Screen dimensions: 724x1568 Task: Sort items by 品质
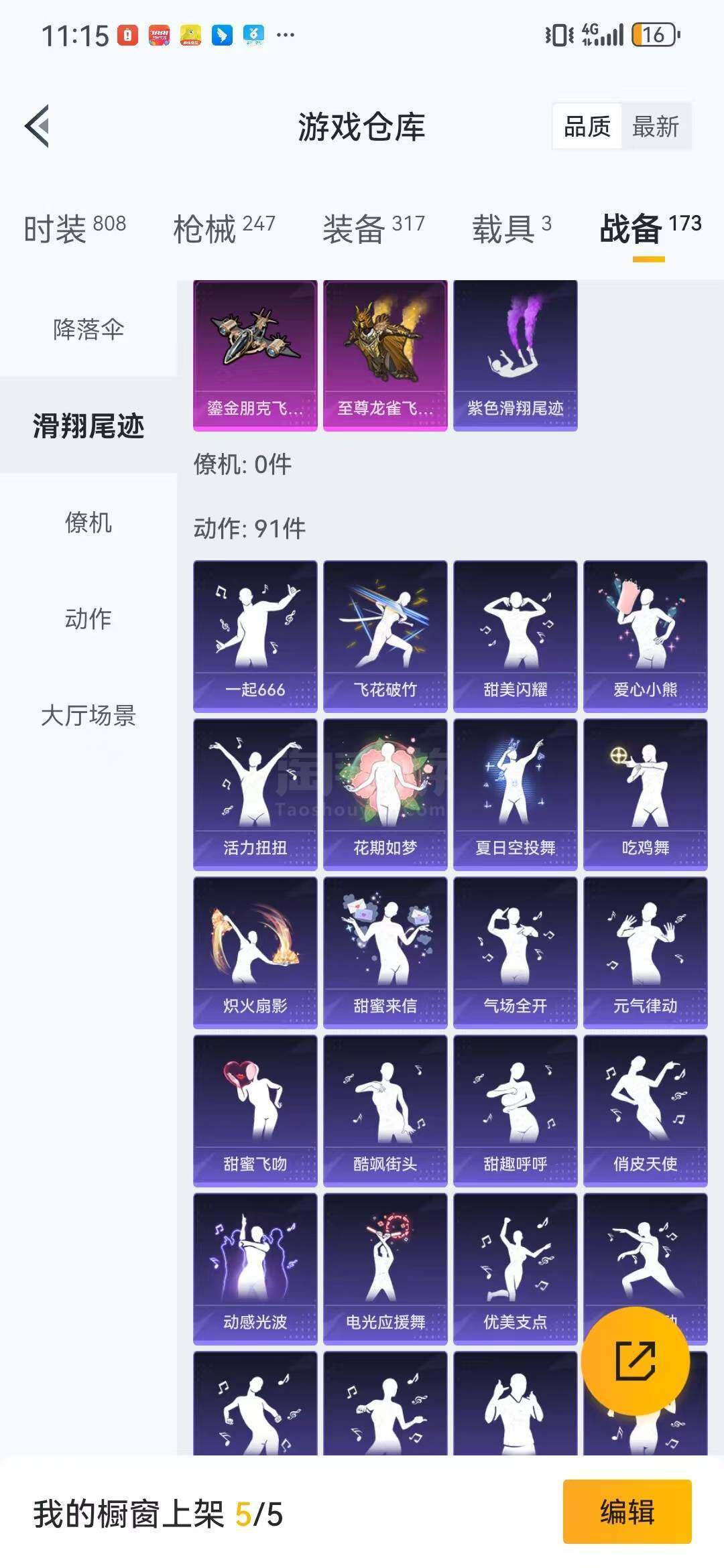587,126
